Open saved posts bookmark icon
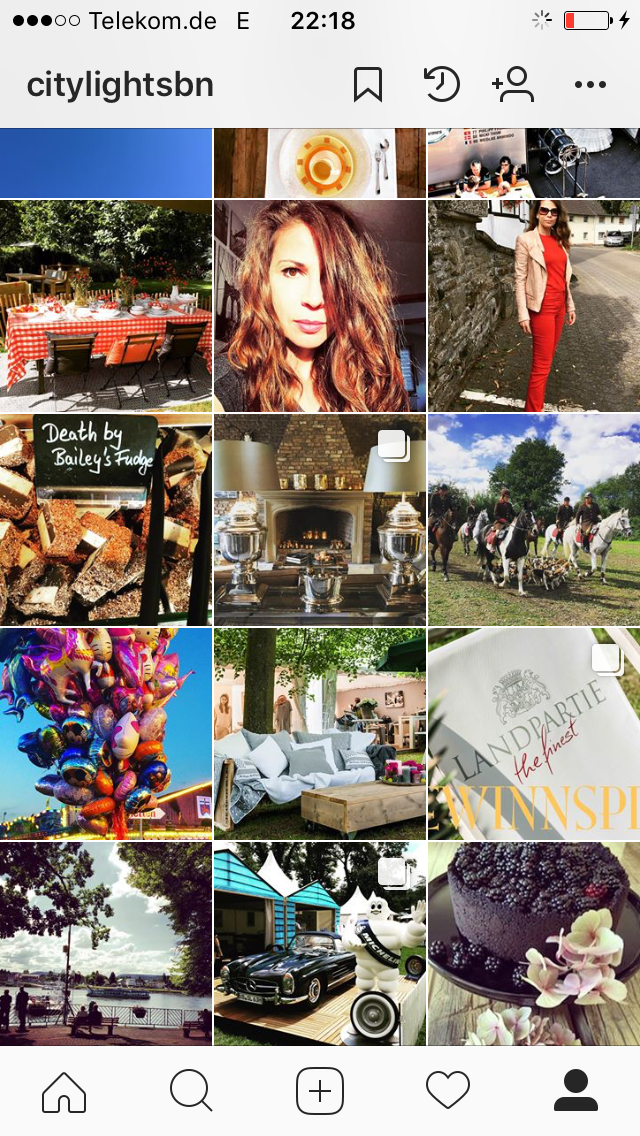 coord(367,85)
